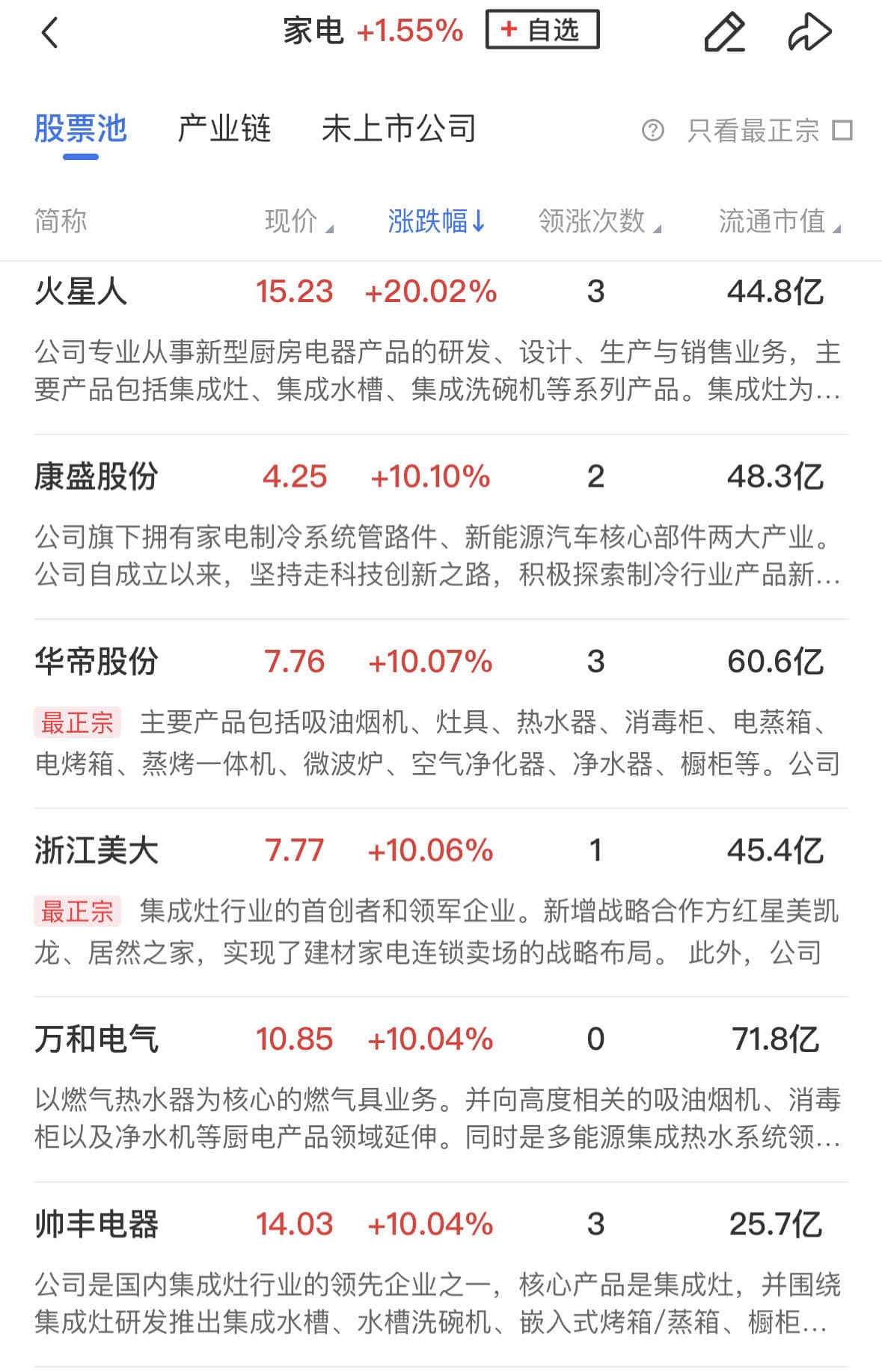Go back using the top-left arrow
This screenshot has height=1372, width=882.
[x=49, y=33]
